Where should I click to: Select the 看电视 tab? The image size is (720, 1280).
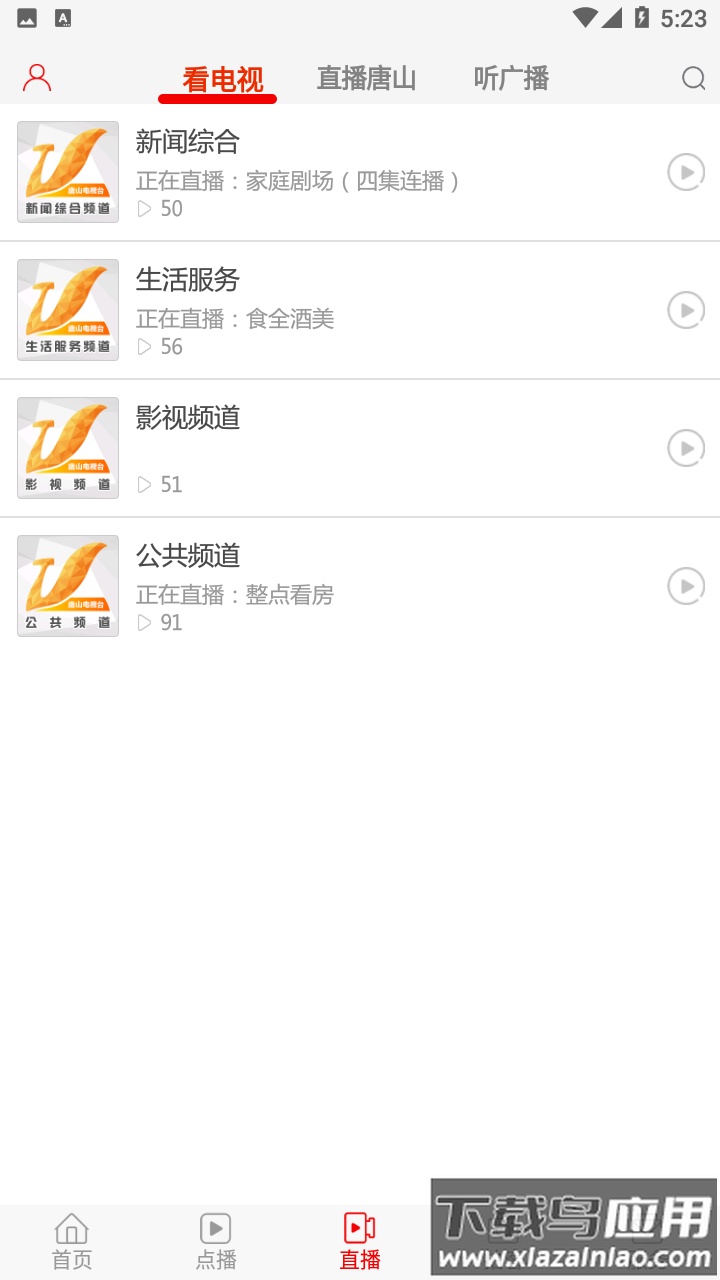[216, 77]
